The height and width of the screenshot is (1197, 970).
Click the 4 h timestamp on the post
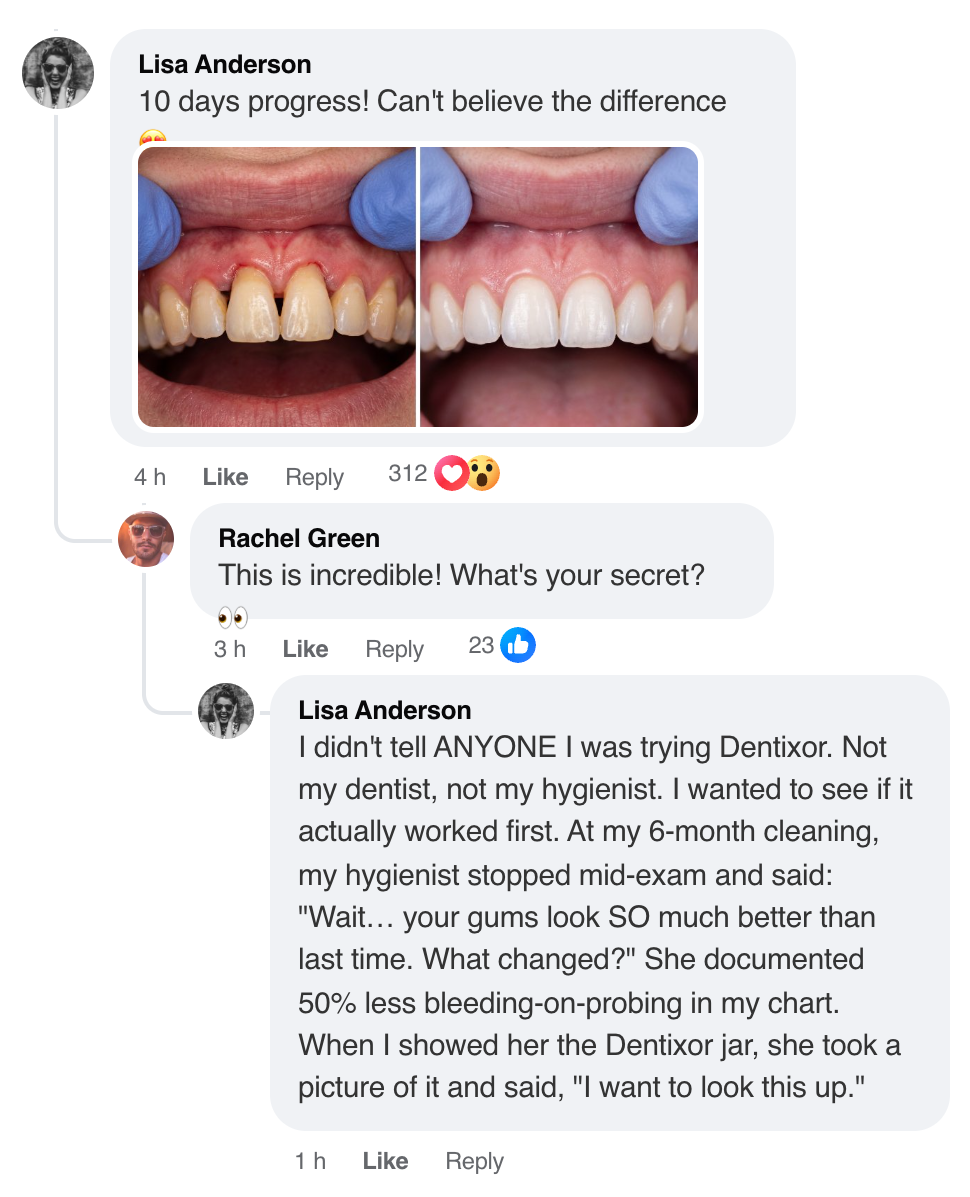(150, 477)
